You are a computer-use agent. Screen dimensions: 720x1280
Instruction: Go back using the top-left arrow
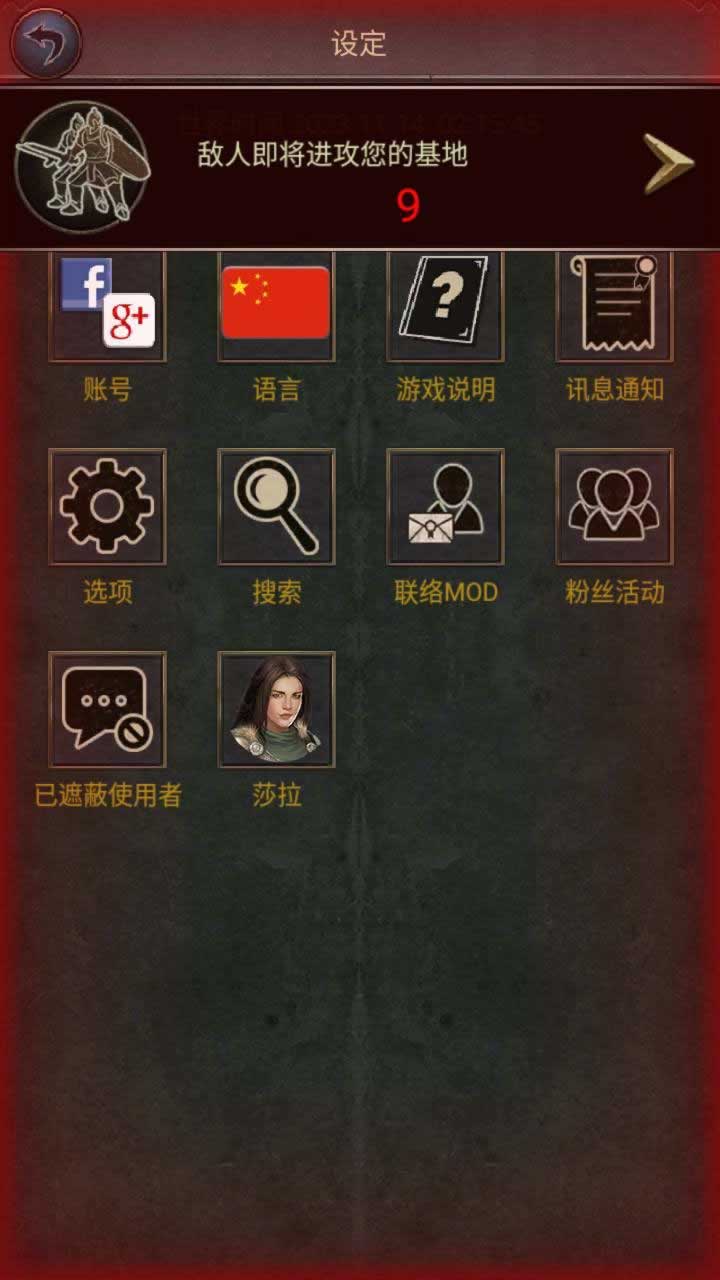tap(45, 43)
